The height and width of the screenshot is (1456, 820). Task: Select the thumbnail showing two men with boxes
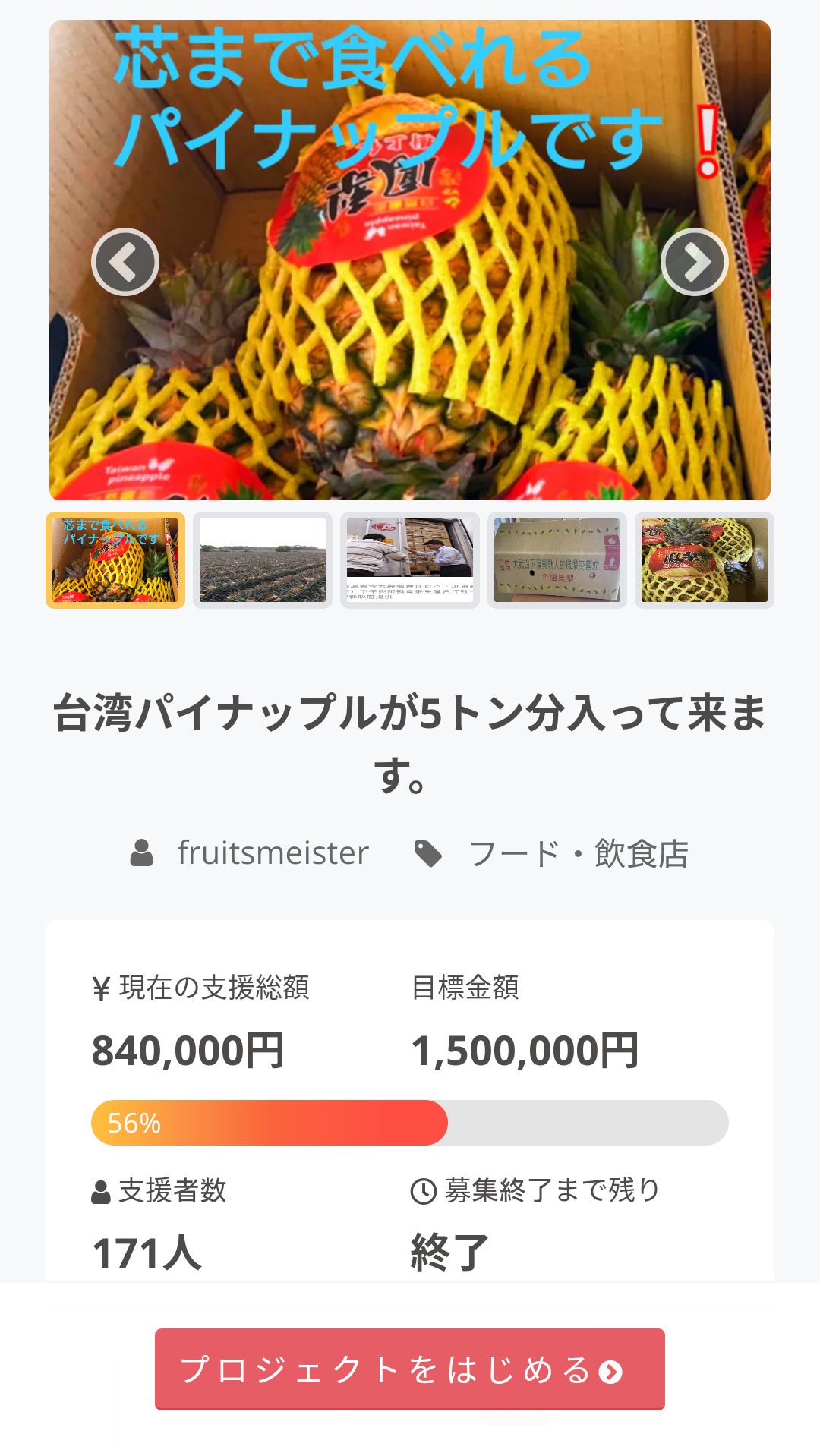tap(410, 560)
